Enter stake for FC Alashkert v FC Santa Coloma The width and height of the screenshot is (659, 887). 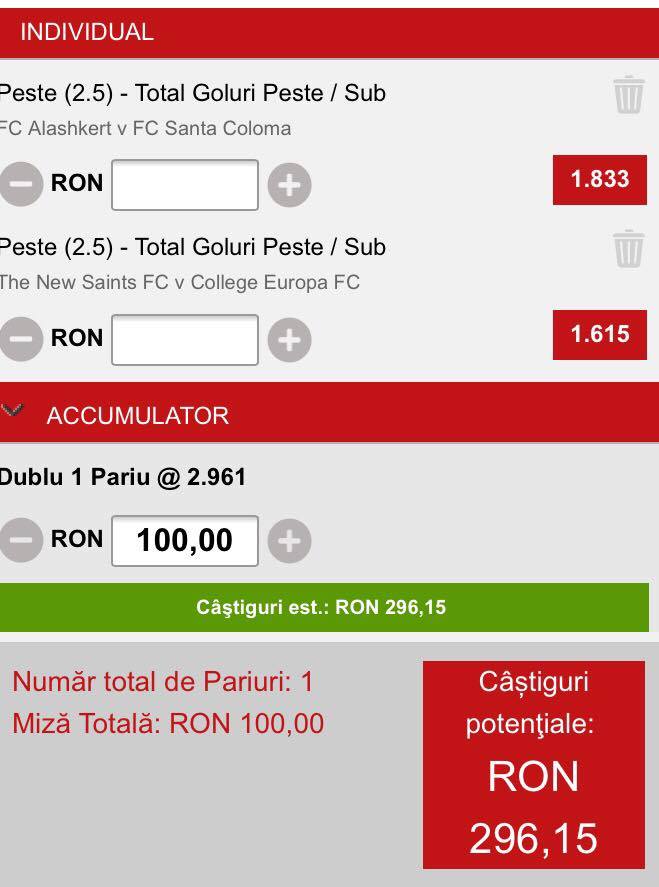coord(185,184)
